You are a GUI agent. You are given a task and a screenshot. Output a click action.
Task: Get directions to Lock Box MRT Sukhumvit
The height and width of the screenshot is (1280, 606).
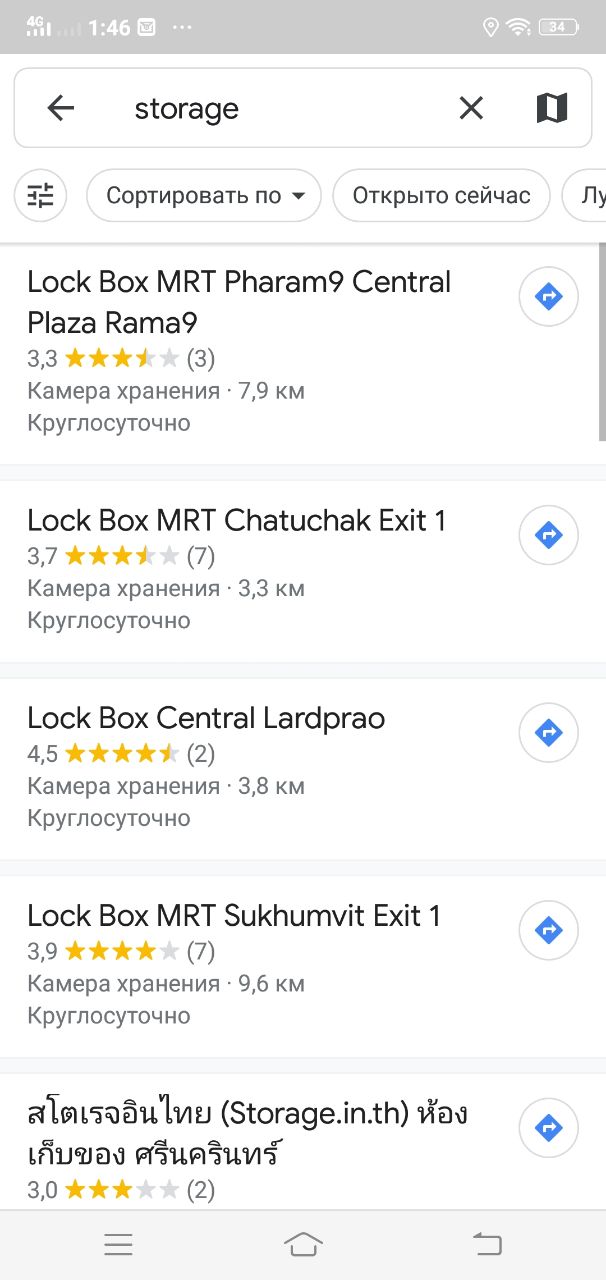tap(549, 931)
